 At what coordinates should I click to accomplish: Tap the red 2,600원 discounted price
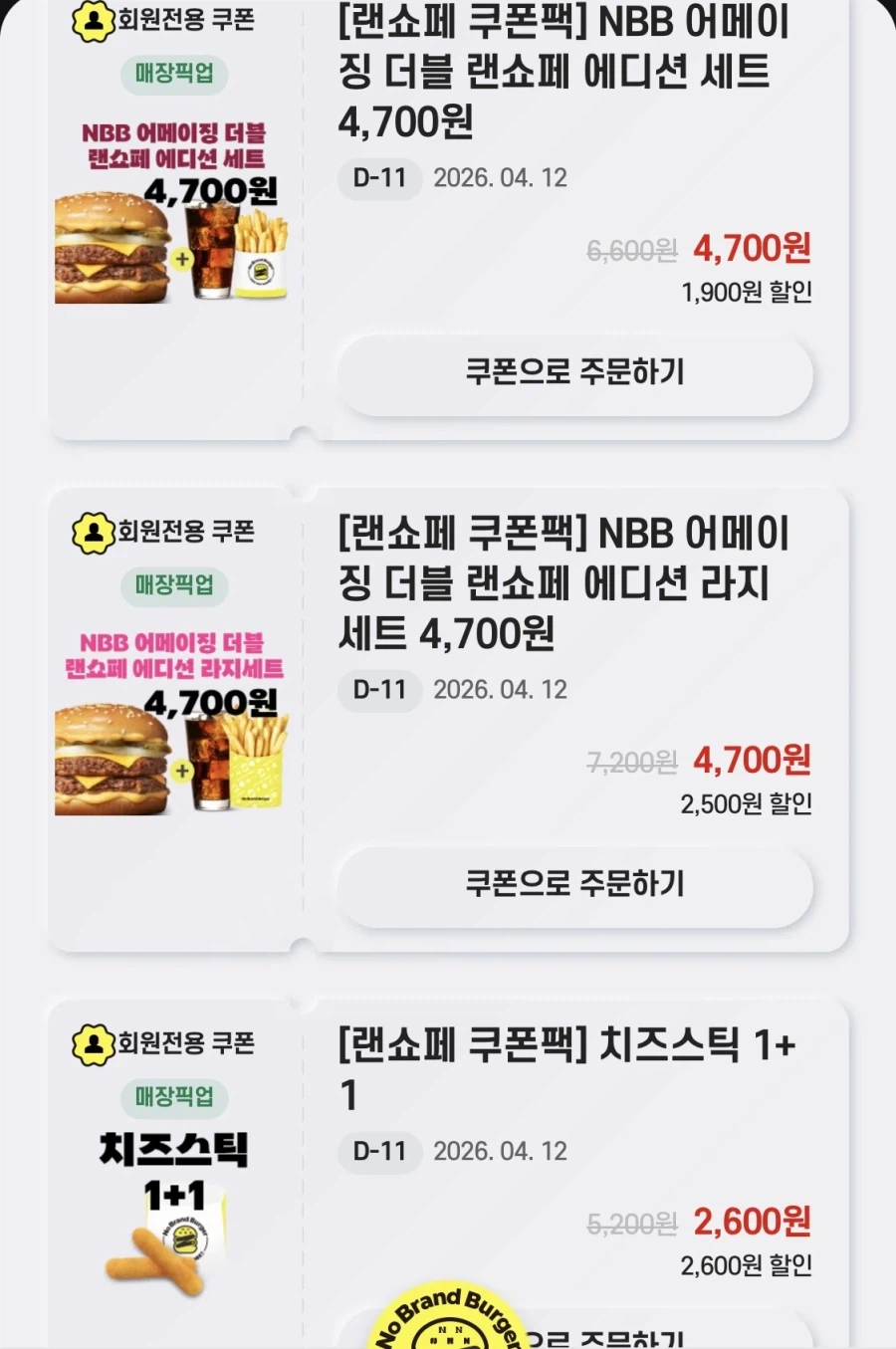756,1224
